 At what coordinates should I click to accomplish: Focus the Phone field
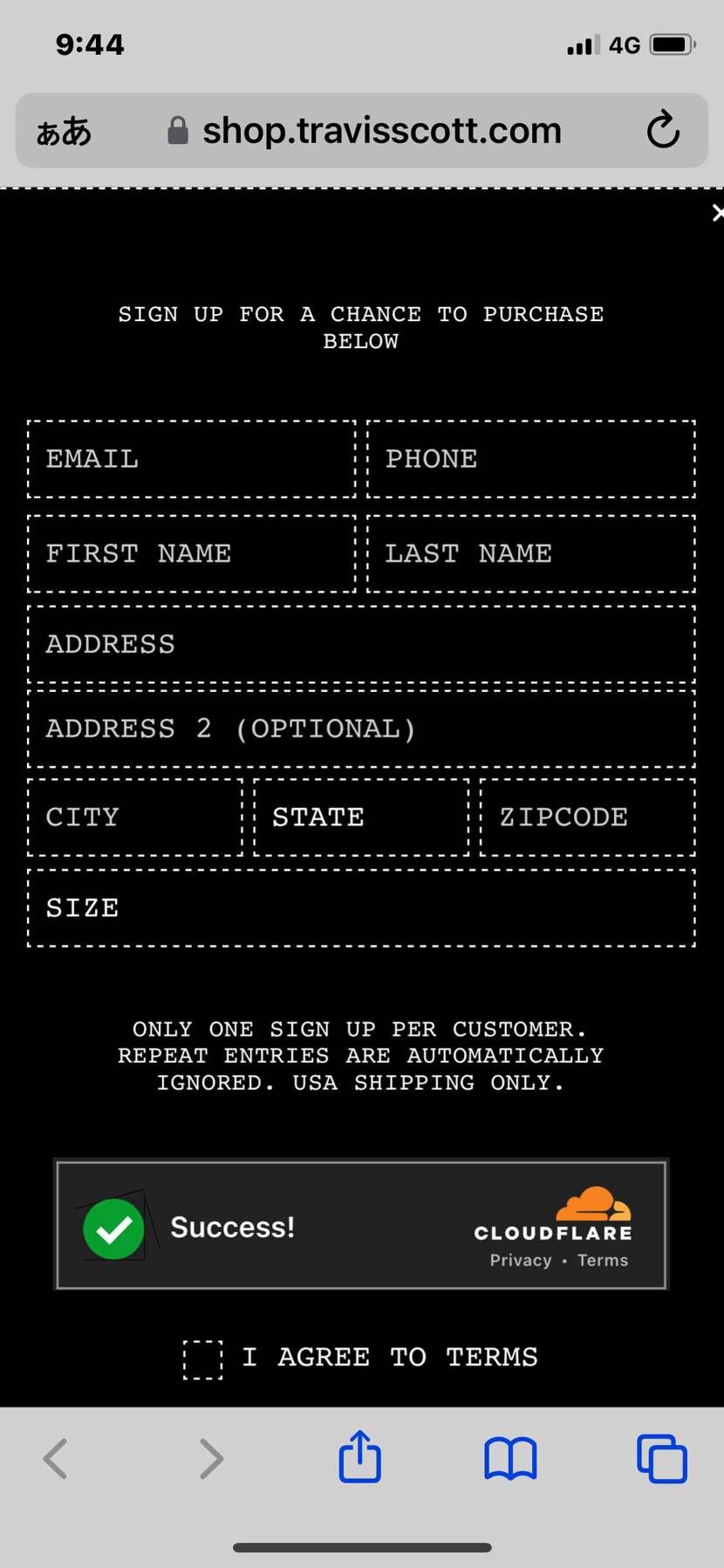click(530, 459)
